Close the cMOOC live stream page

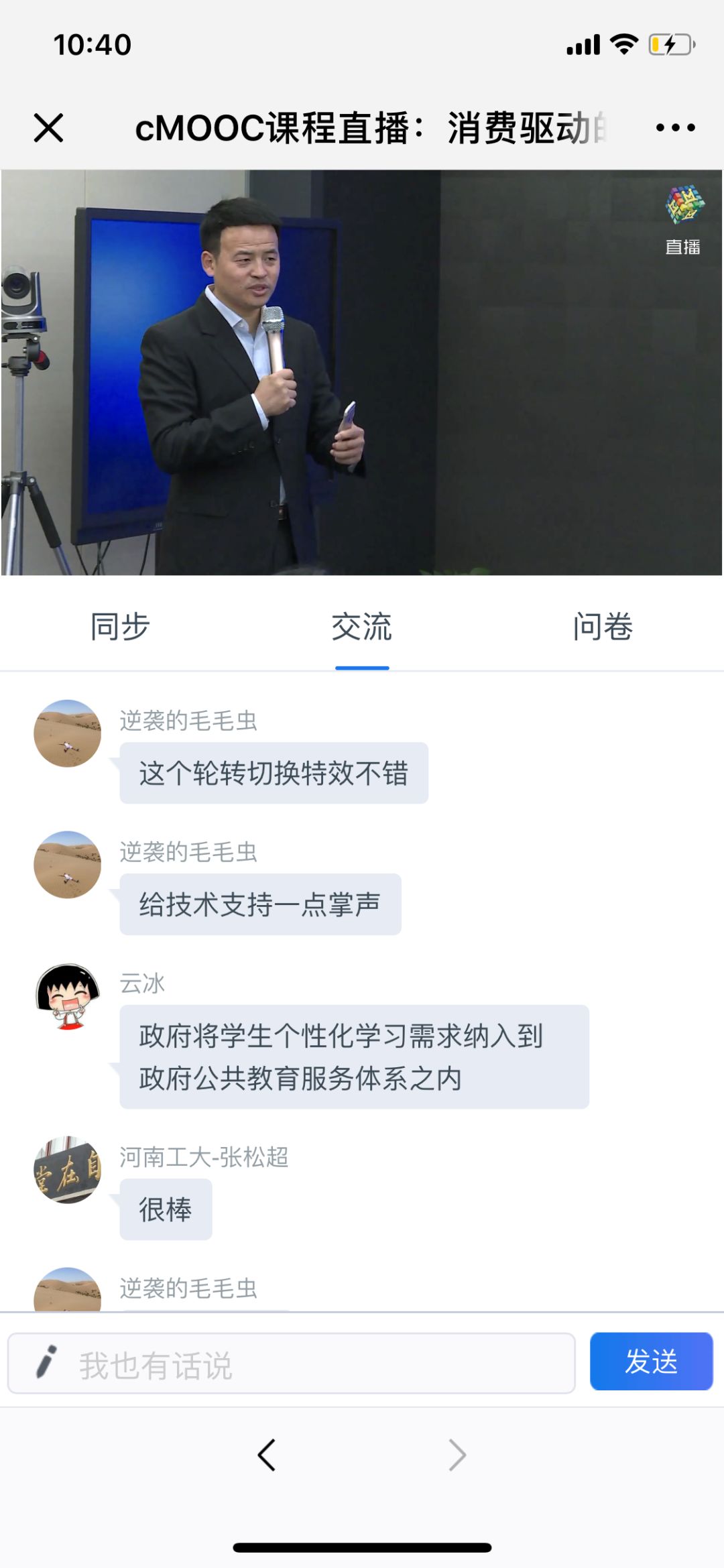[x=48, y=127]
